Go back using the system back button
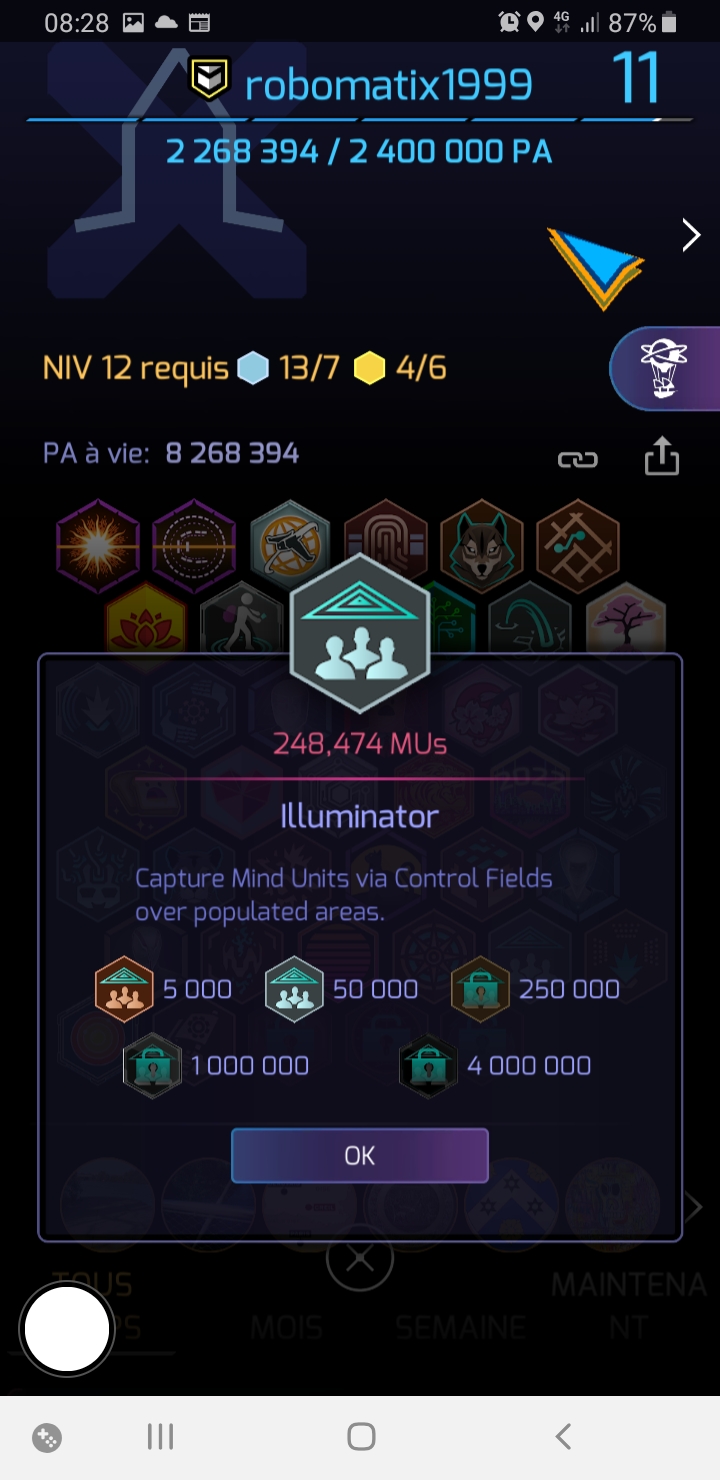Viewport: 720px width, 1480px height. pos(563,1437)
